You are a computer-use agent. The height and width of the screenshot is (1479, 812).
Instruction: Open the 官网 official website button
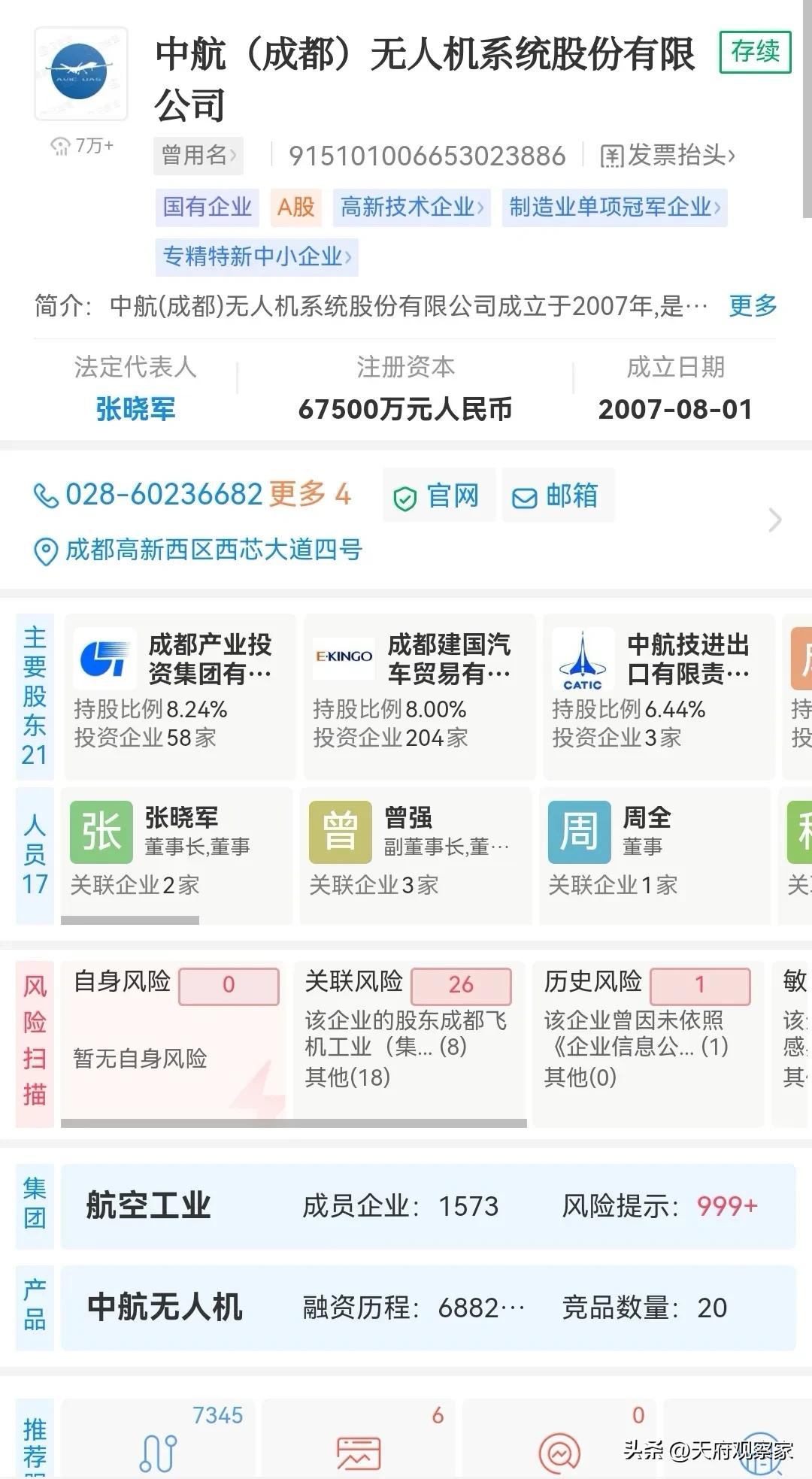coord(439,494)
